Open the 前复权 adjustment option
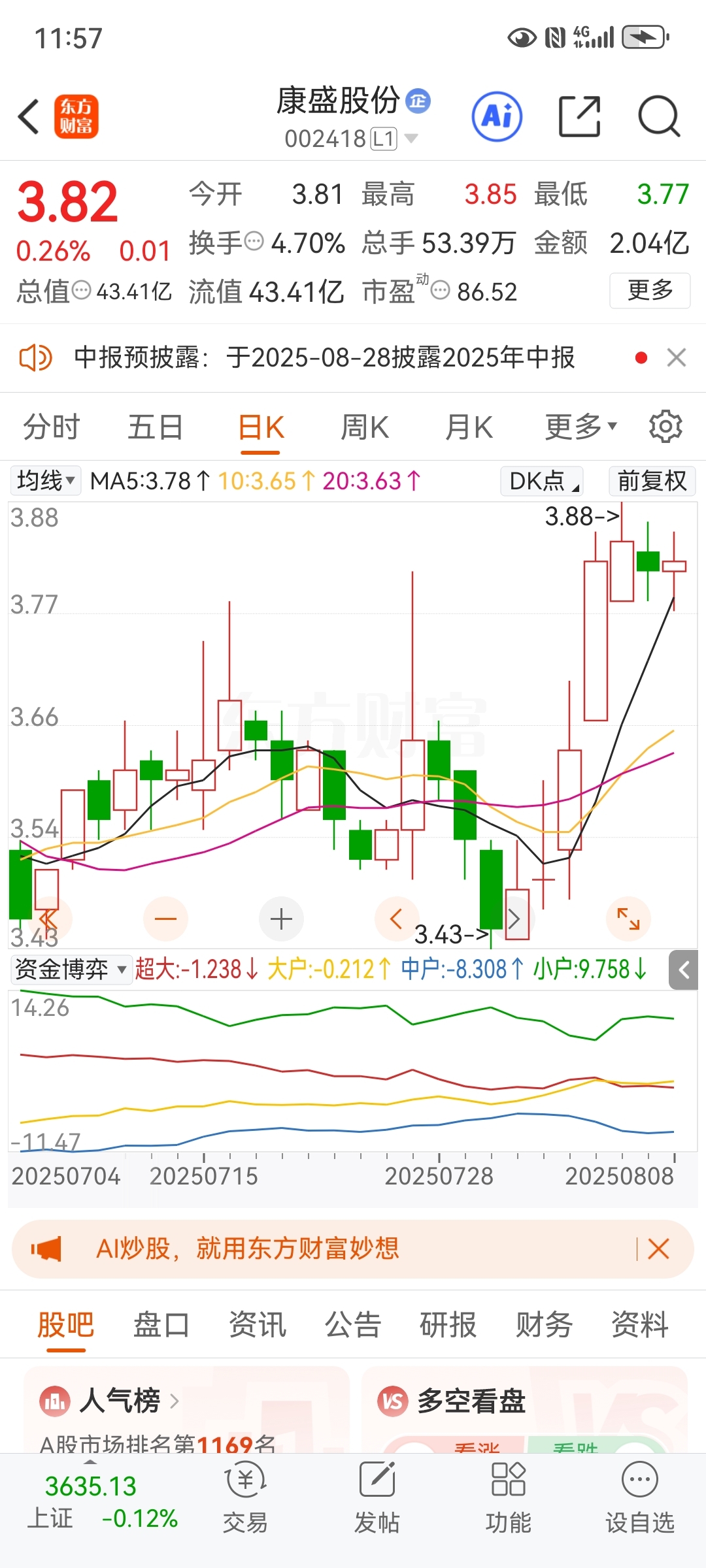This screenshot has width=706, height=1568. [652, 481]
